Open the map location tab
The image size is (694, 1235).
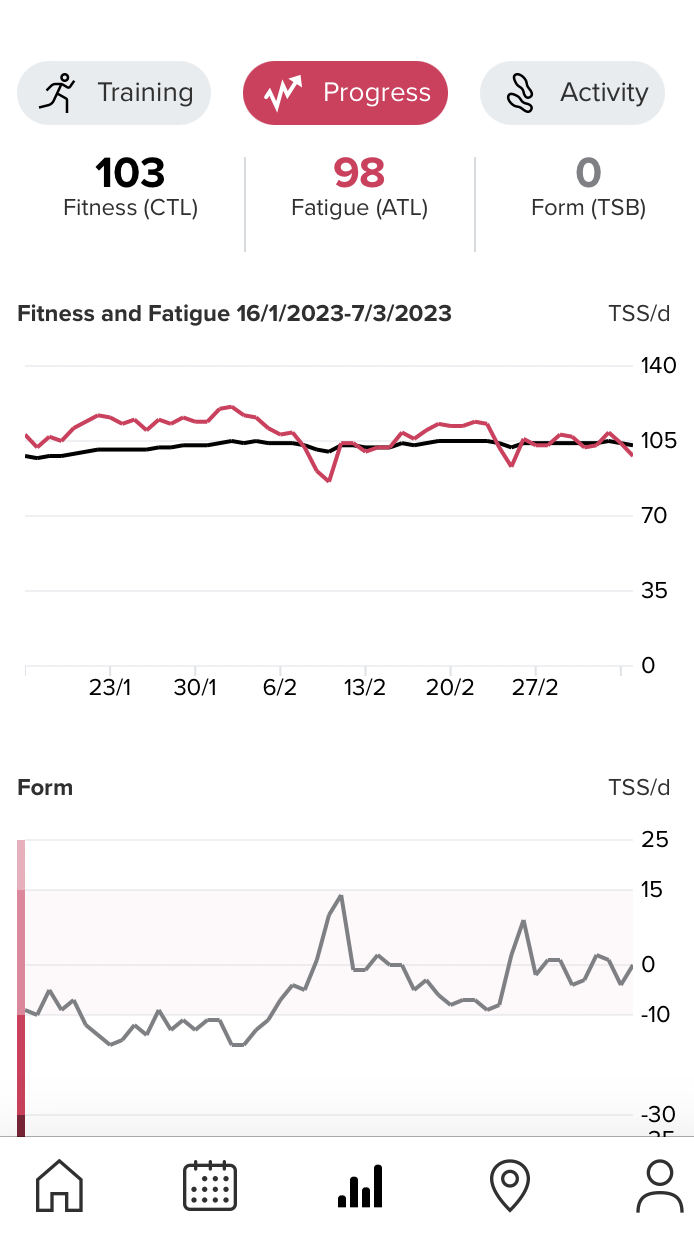click(509, 1186)
